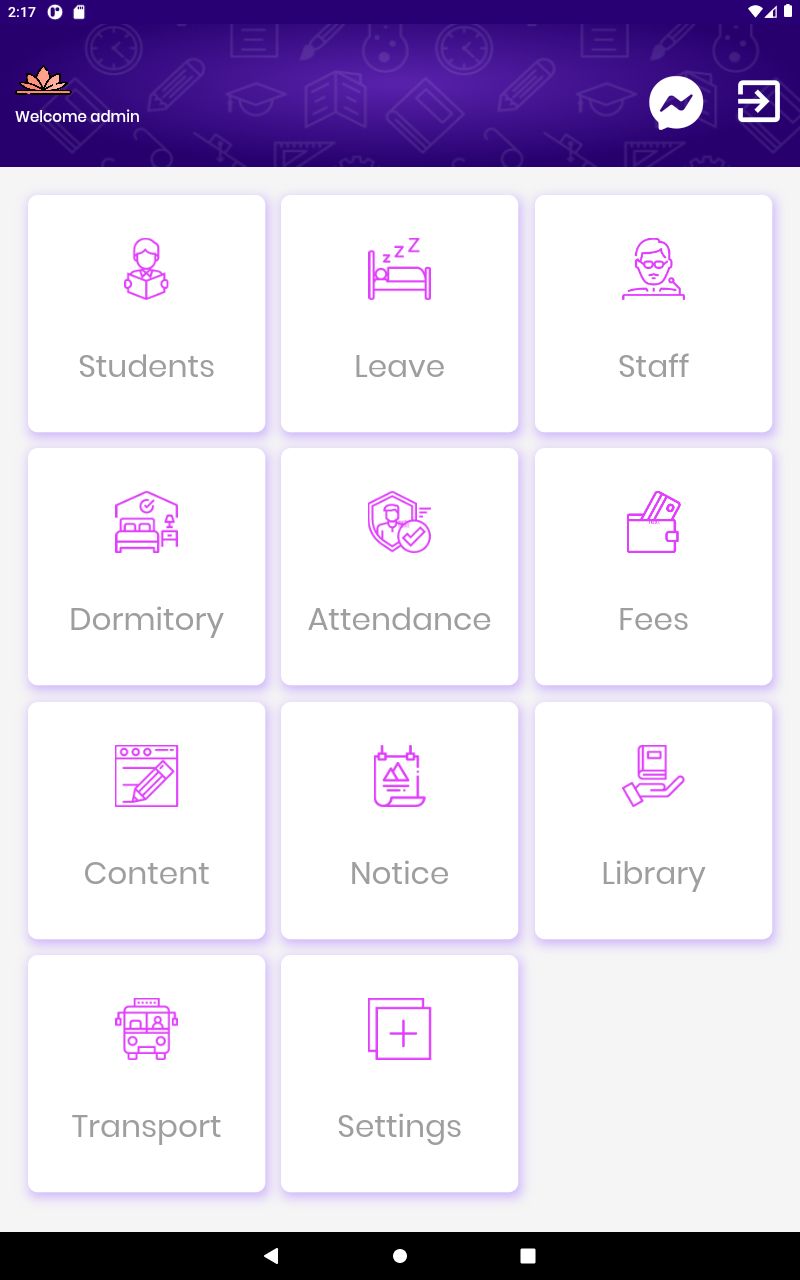Tap the system back button
This screenshot has height=1280, width=800.
[x=271, y=1256]
